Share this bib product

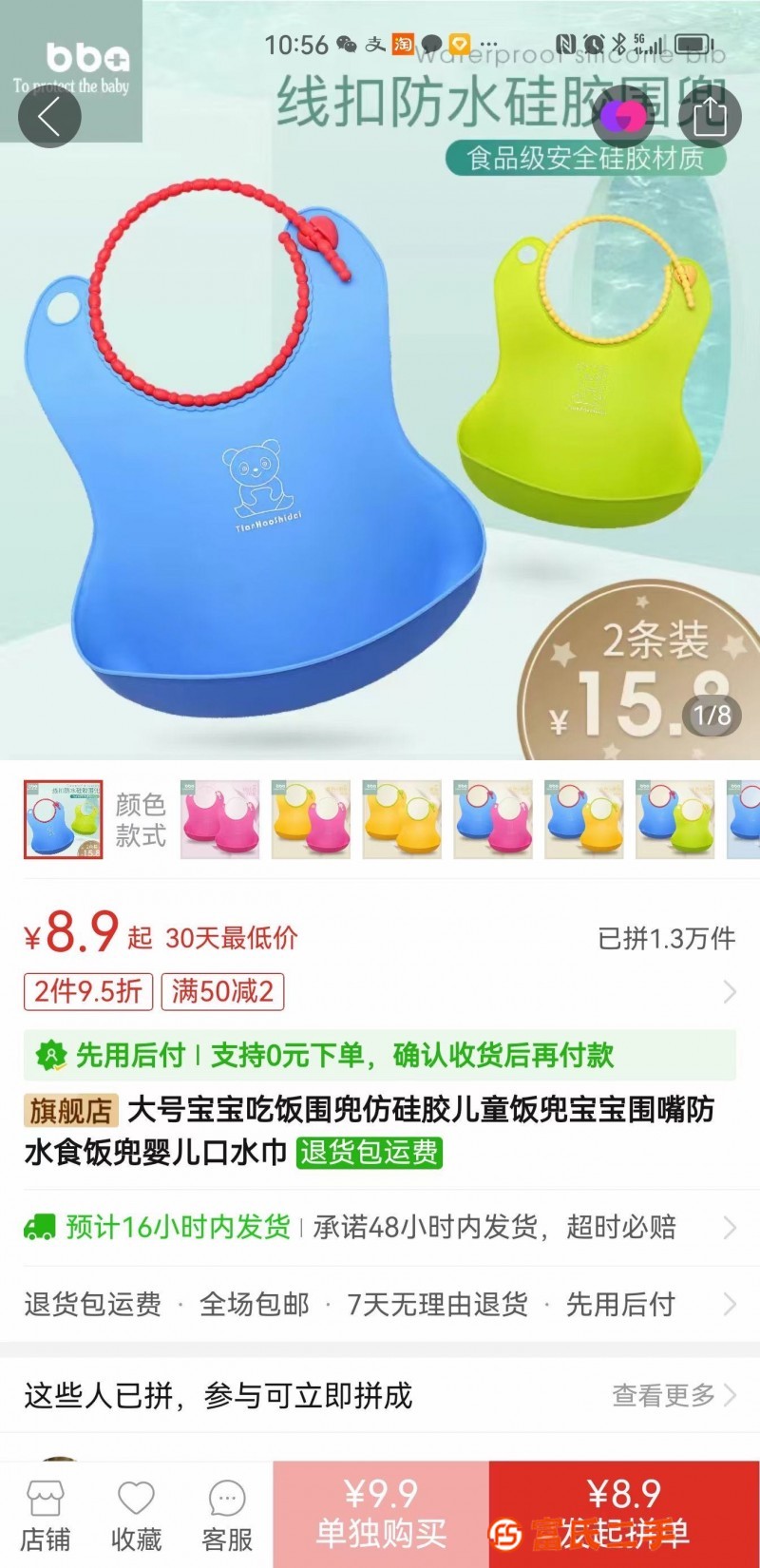click(709, 116)
